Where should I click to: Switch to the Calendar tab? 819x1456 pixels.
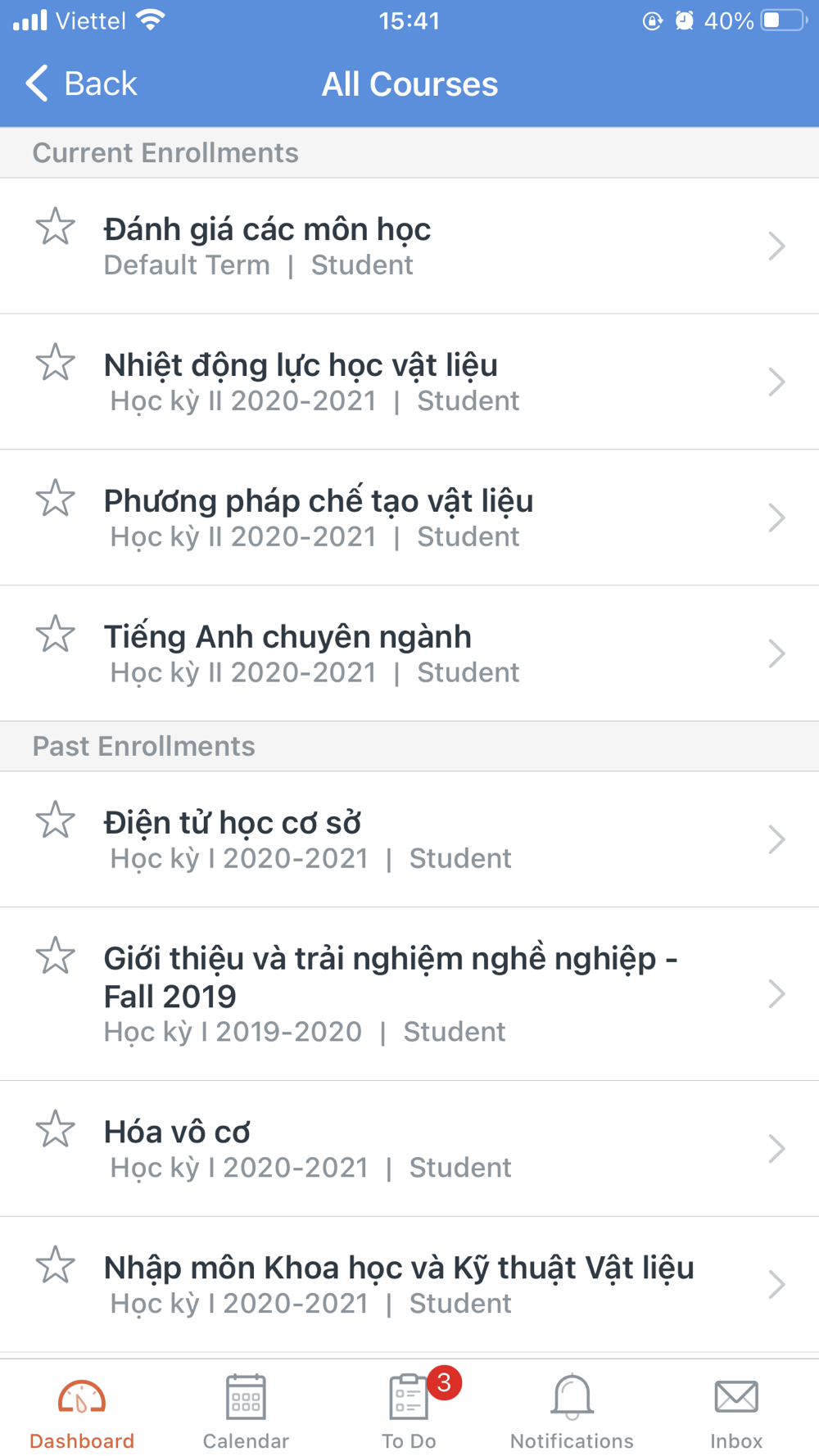[246, 1411]
